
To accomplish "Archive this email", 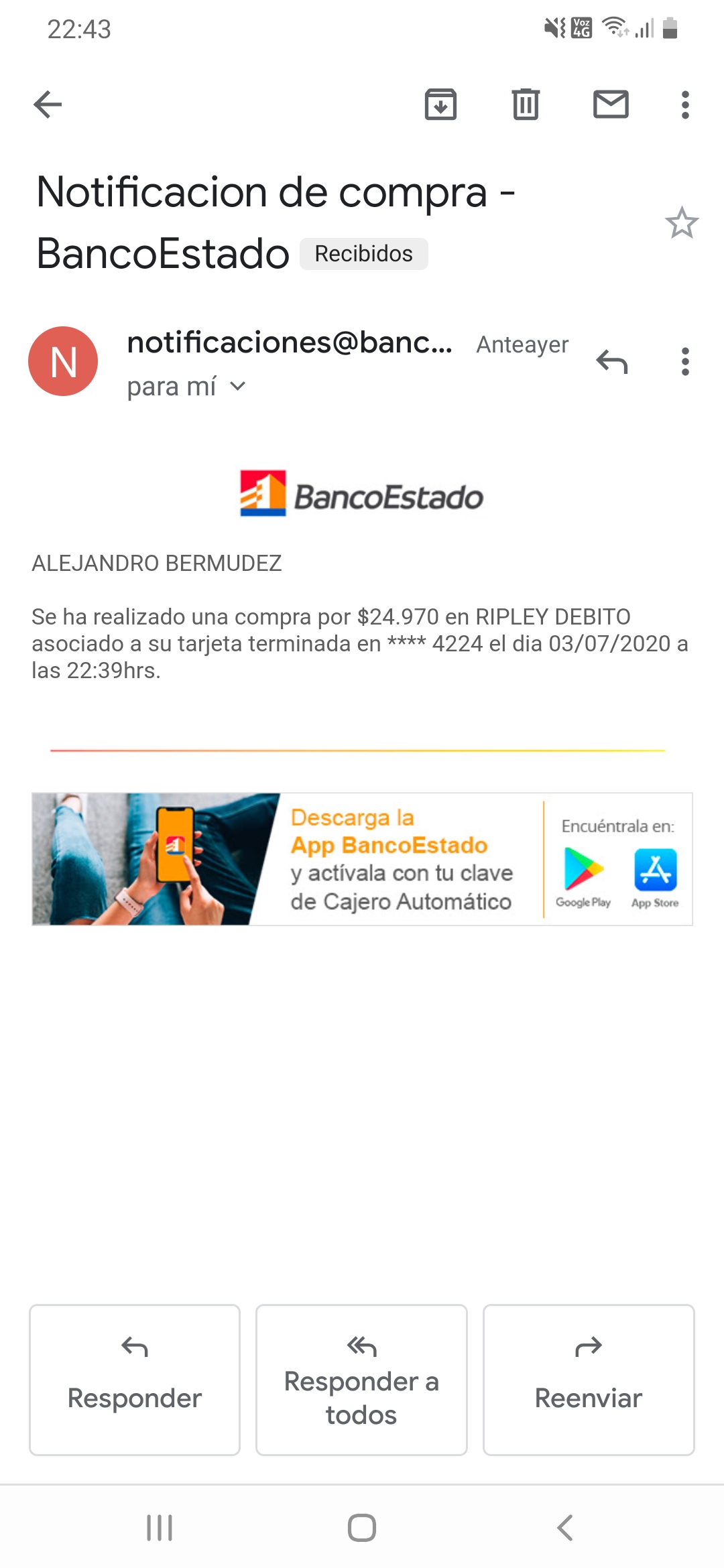I will [440, 105].
